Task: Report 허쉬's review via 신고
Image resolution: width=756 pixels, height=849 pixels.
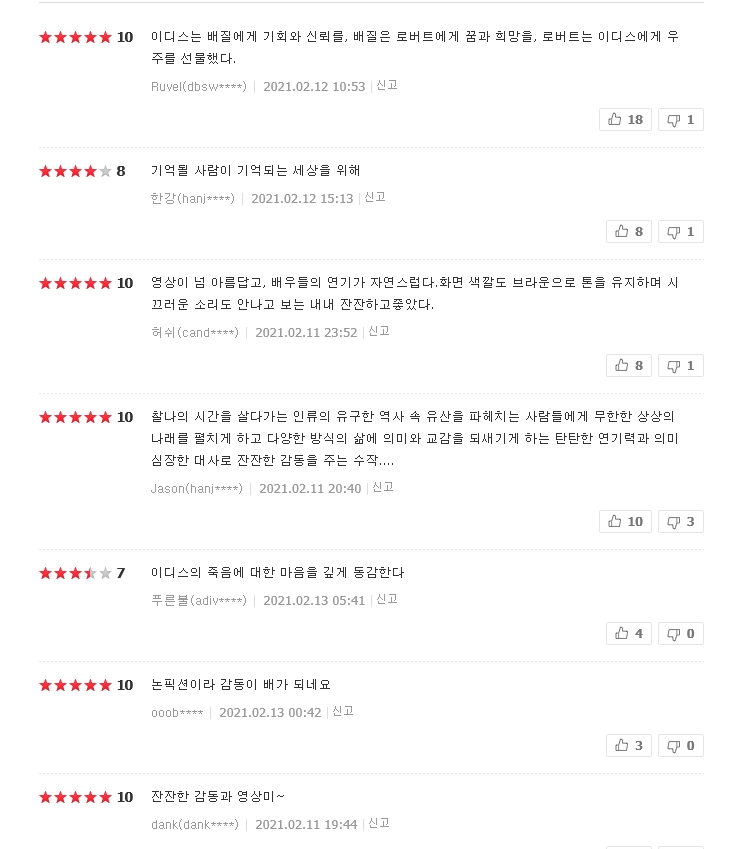Action: 379,331
